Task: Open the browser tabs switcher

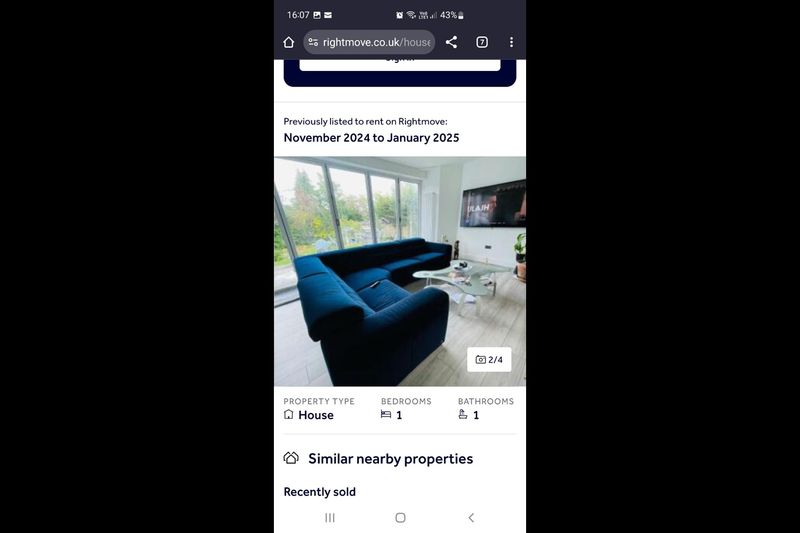Action: pos(482,42)
